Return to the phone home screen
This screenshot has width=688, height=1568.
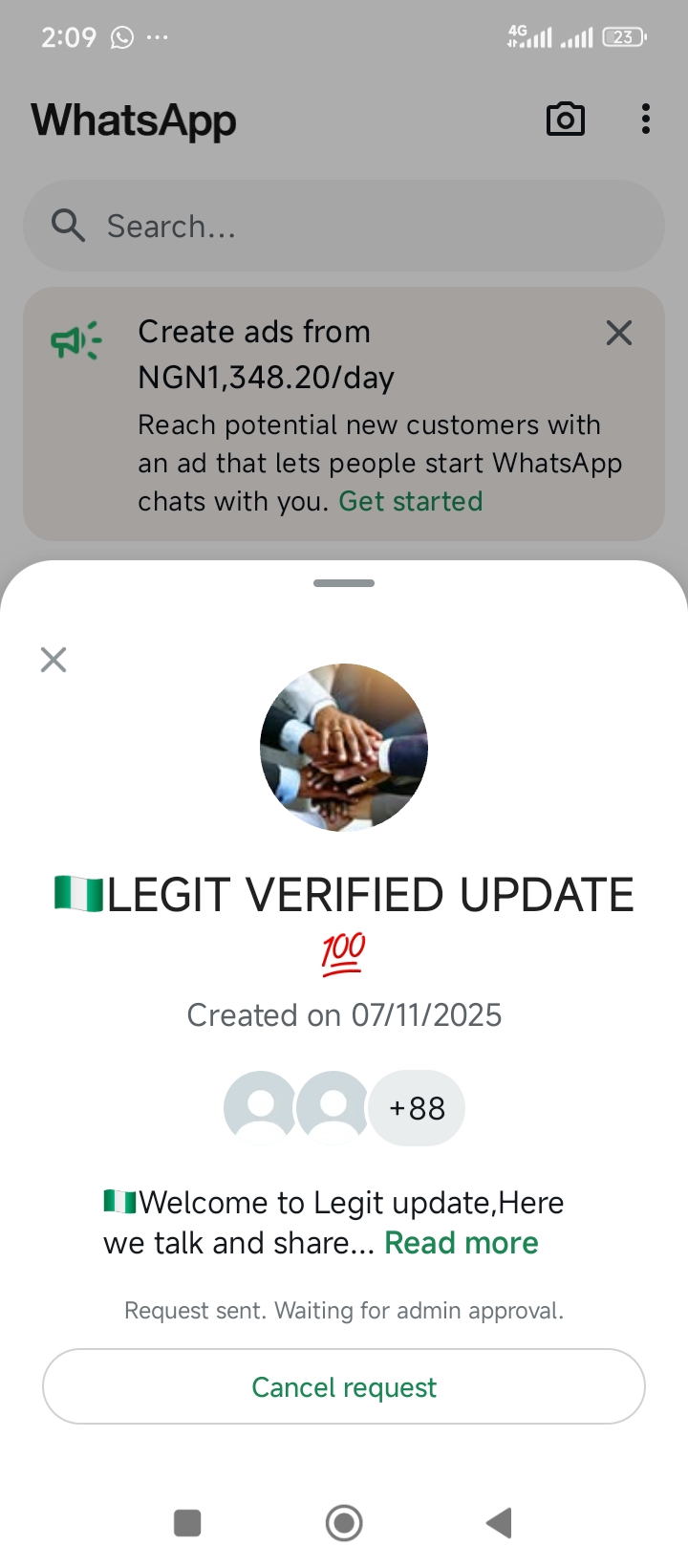pos(344,1522)
